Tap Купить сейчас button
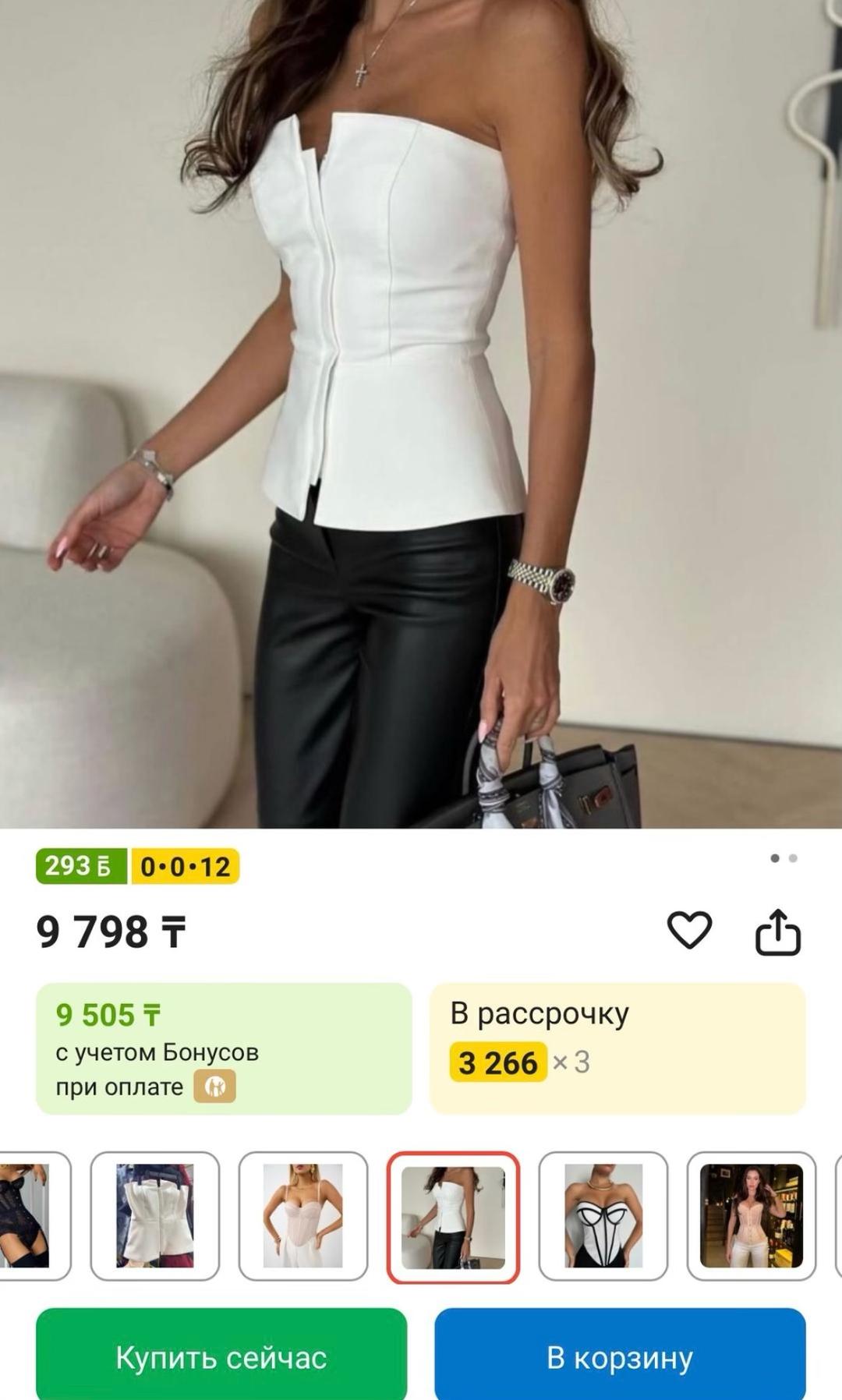Viewport: 842px width, 1400px height. point(221,1357)
